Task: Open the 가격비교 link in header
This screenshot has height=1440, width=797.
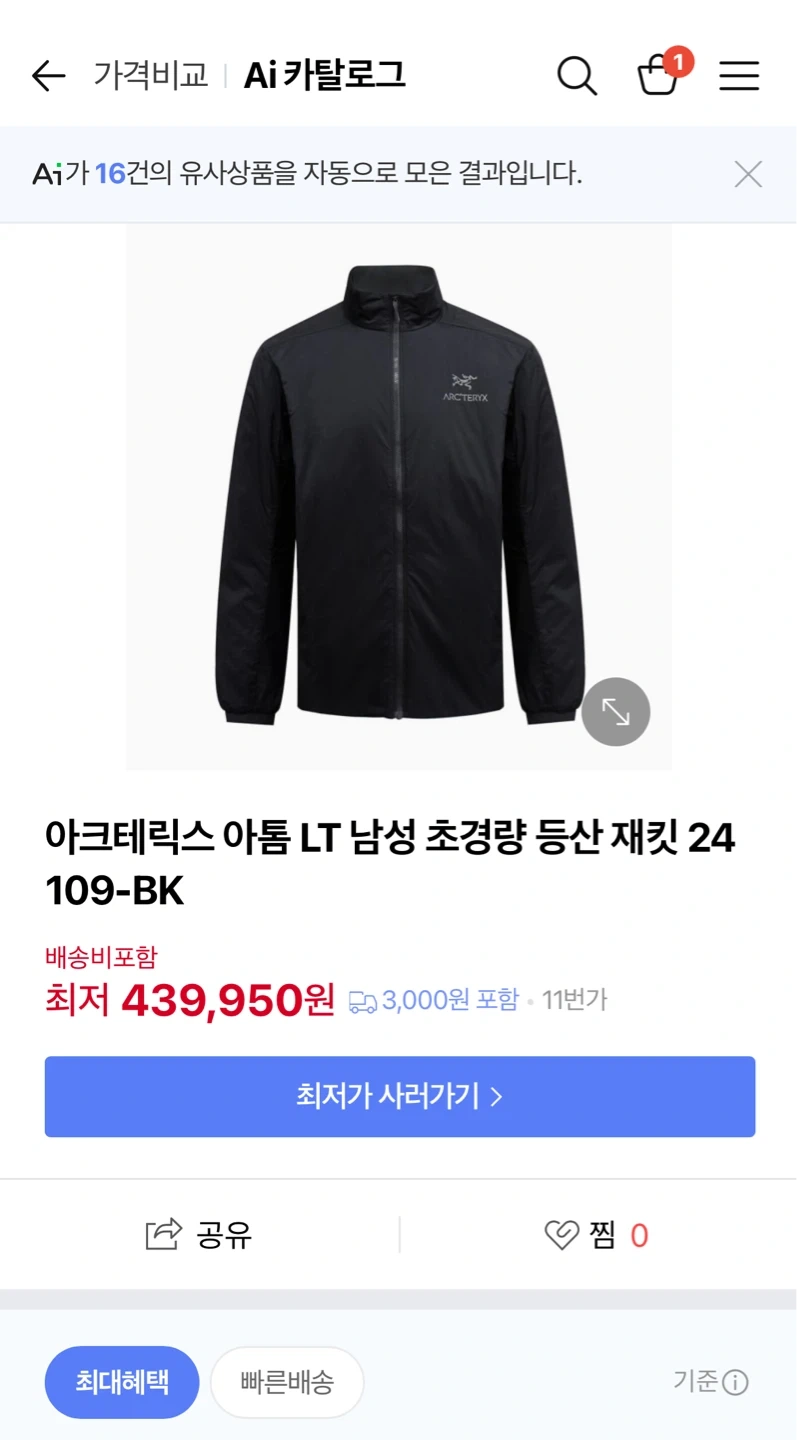Action: pyautogui.click(x=151, y=76)
